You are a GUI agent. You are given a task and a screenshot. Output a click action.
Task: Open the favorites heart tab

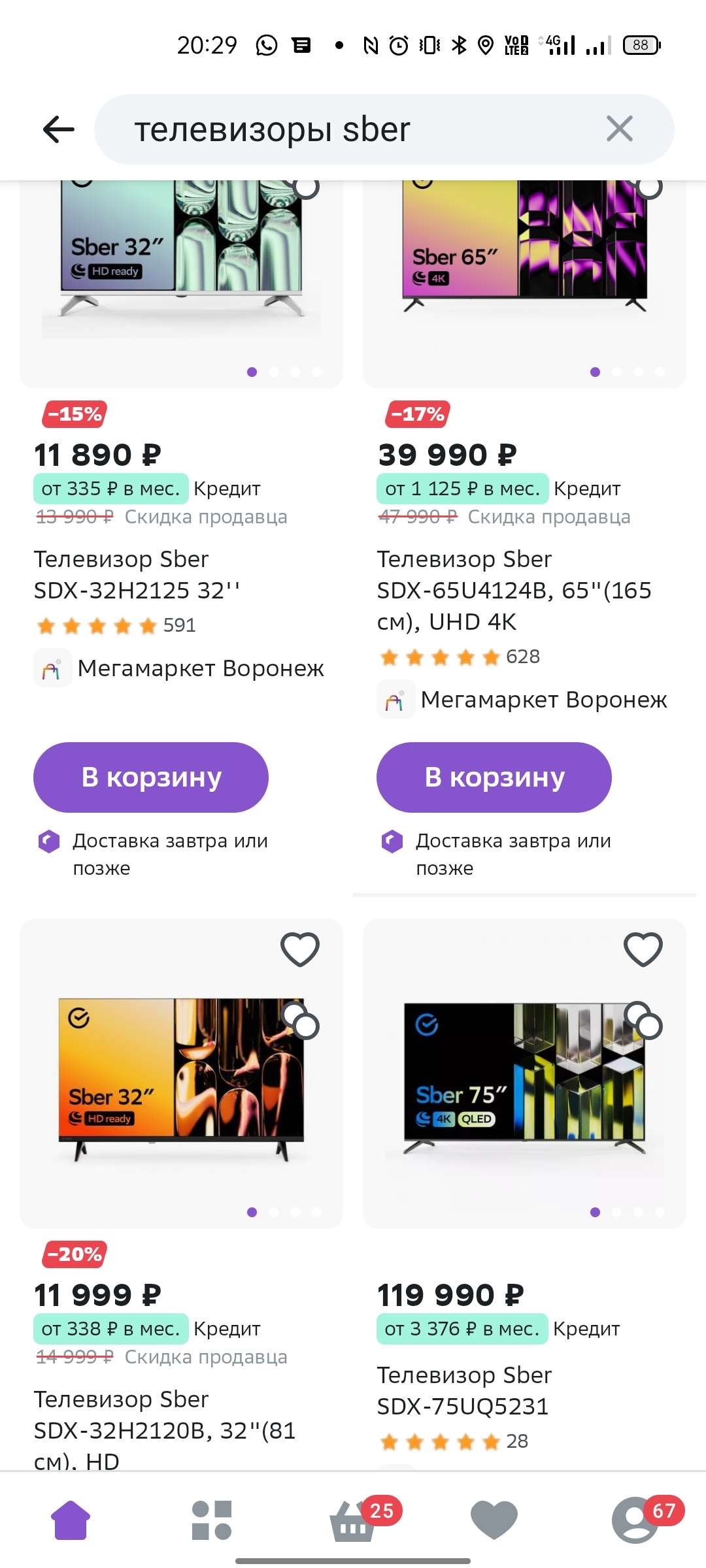pyautogui.click(x=494, y=1520)
